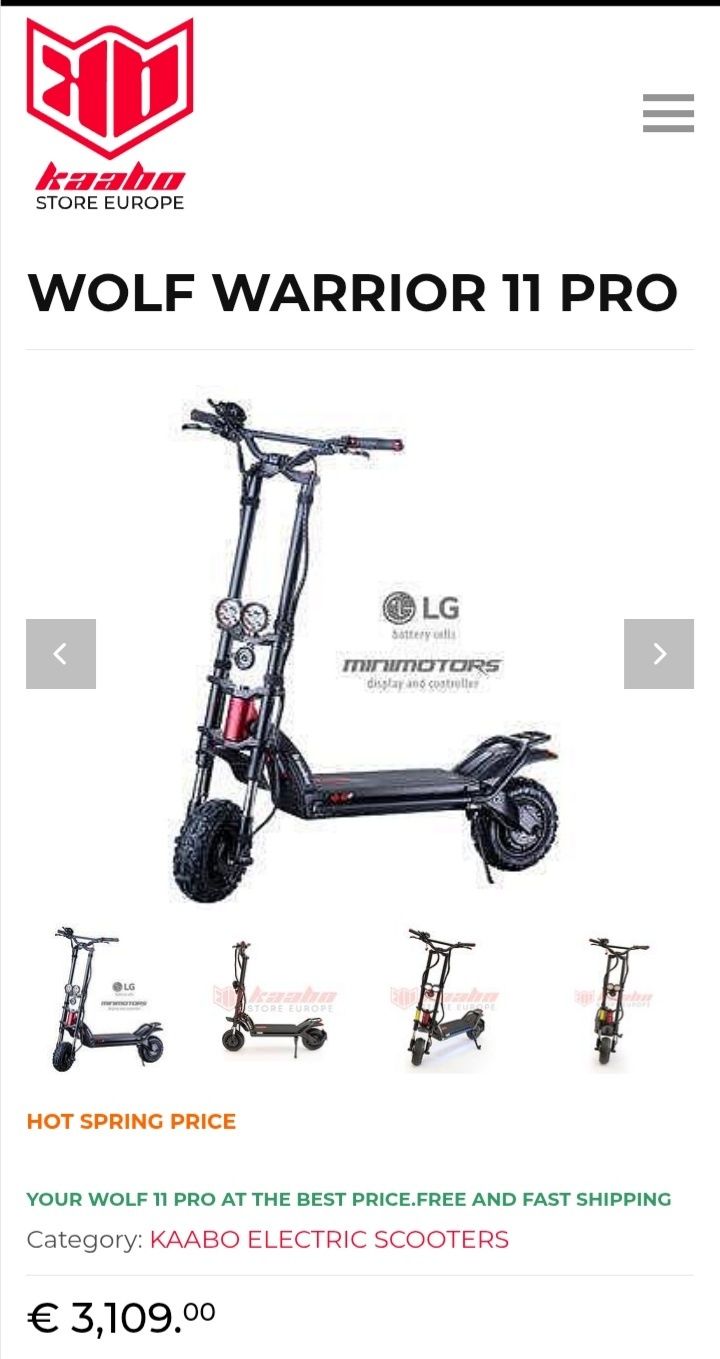Select the thumbnail with the LG logo

click(108, 1000)
